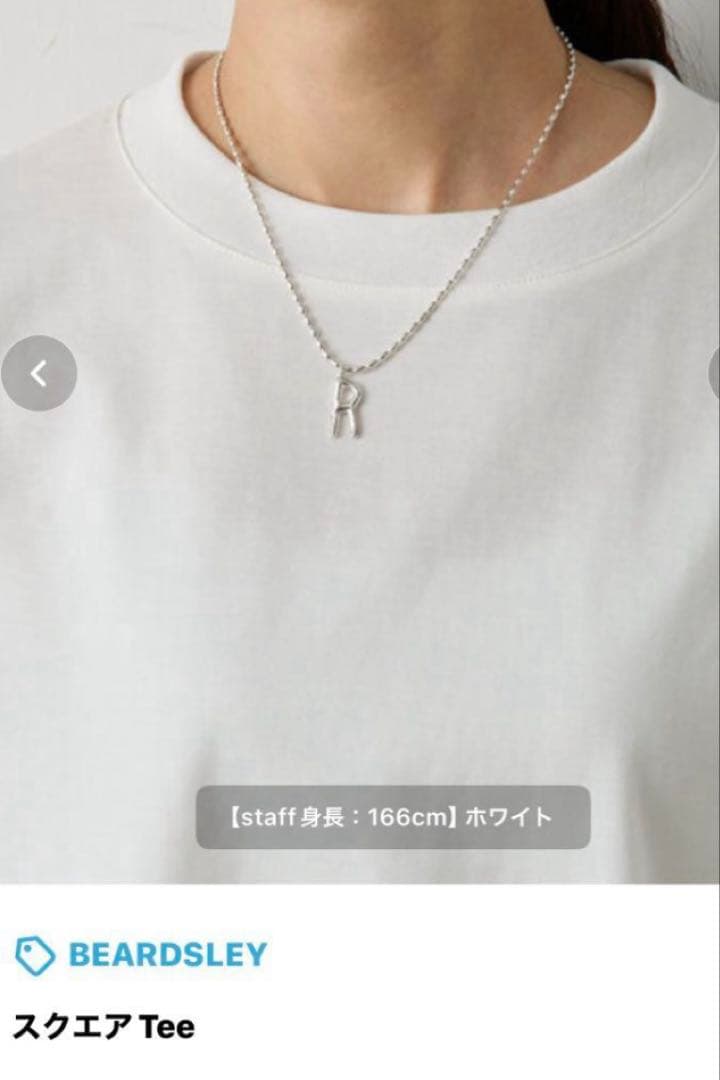The width and height of the screenshot is (720, 1080).
Task: Select the previous photo arrow on the carousel
Action: [41, 372]
